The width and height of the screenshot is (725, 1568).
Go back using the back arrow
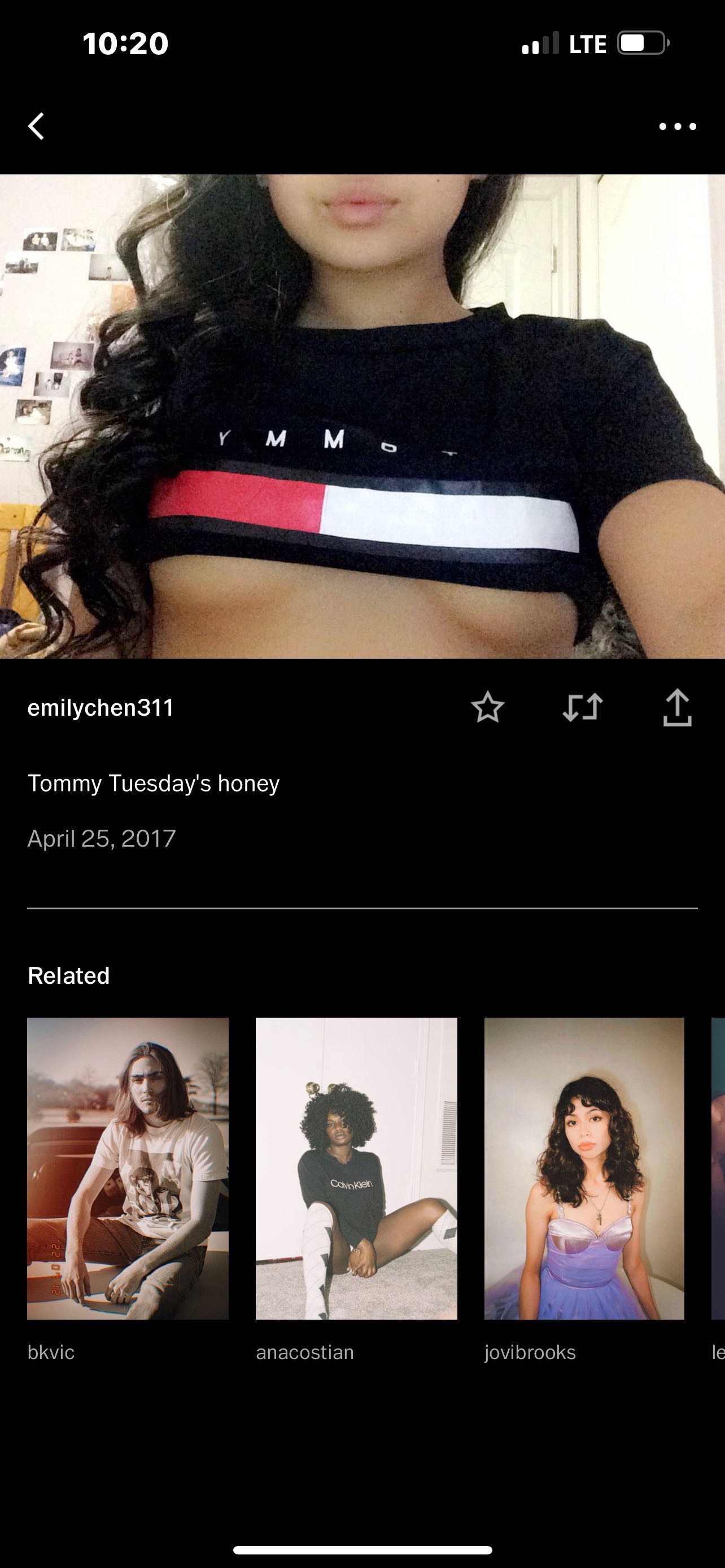click(37, 126)
